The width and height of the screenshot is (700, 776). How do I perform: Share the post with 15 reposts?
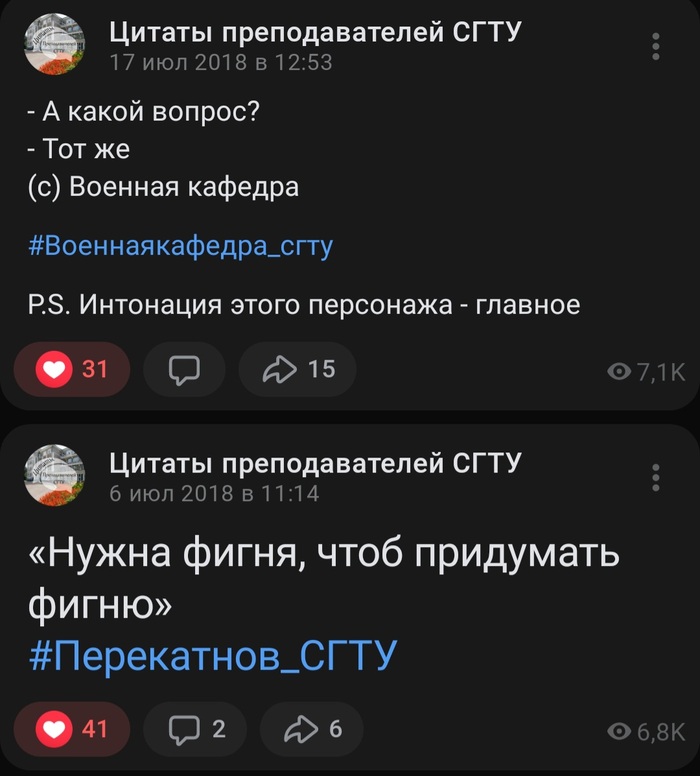click(x=298, y=370)
